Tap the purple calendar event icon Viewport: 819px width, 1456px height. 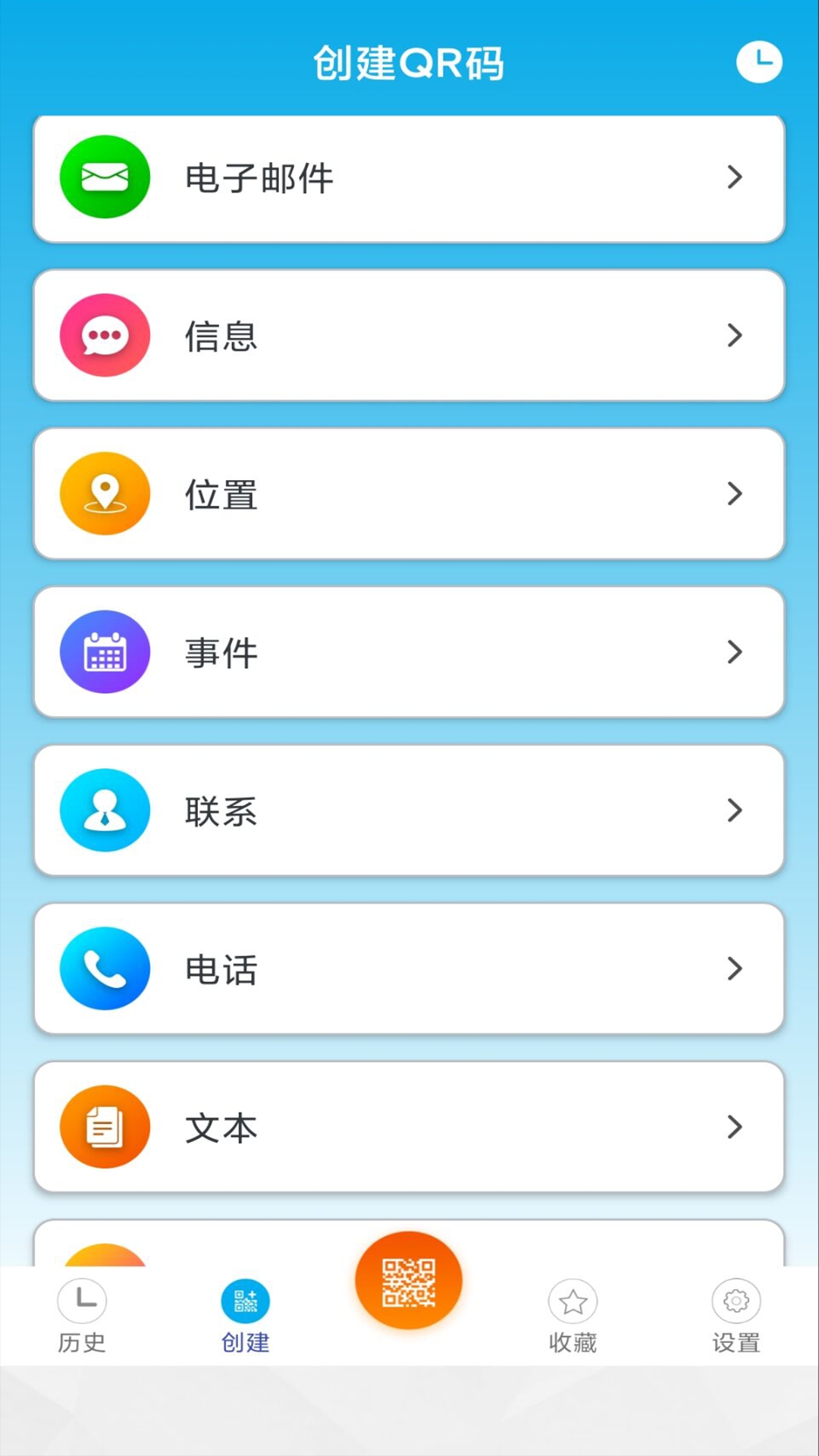(x=105, y=651)
